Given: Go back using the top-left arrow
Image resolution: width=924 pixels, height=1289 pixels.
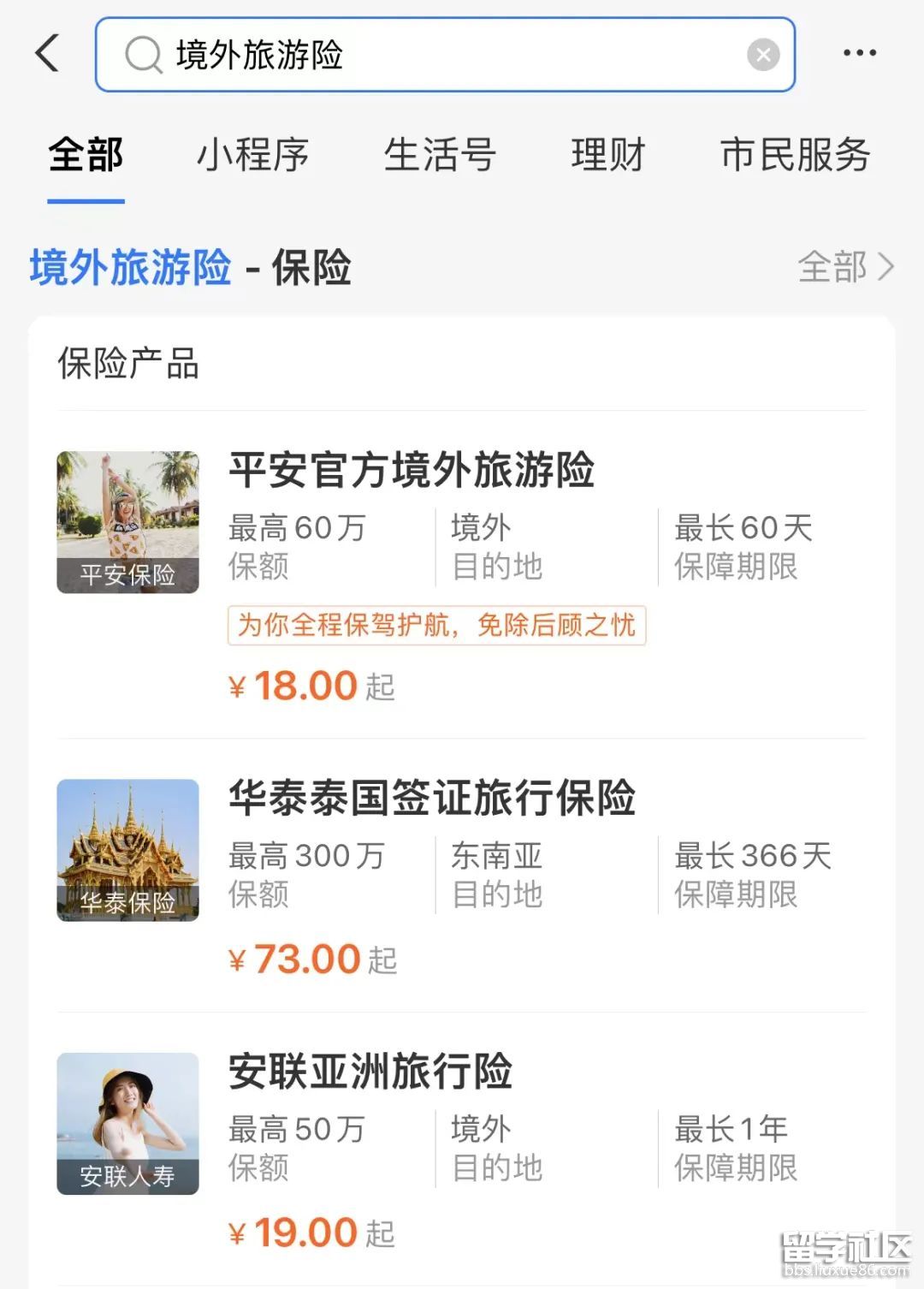Looking at the screenshot, I should pyautogui.click(x=48, y=54).
